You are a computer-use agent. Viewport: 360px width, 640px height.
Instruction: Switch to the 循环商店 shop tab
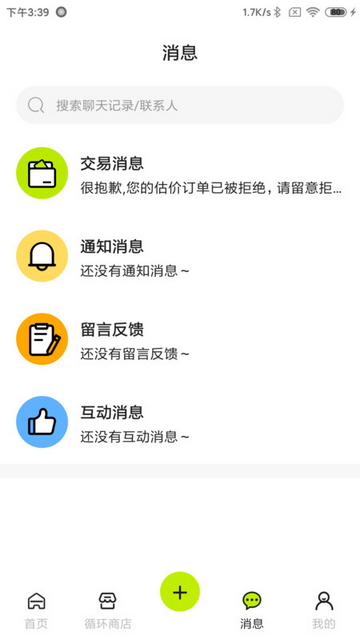pyautogui.click(x=108, y=610)
